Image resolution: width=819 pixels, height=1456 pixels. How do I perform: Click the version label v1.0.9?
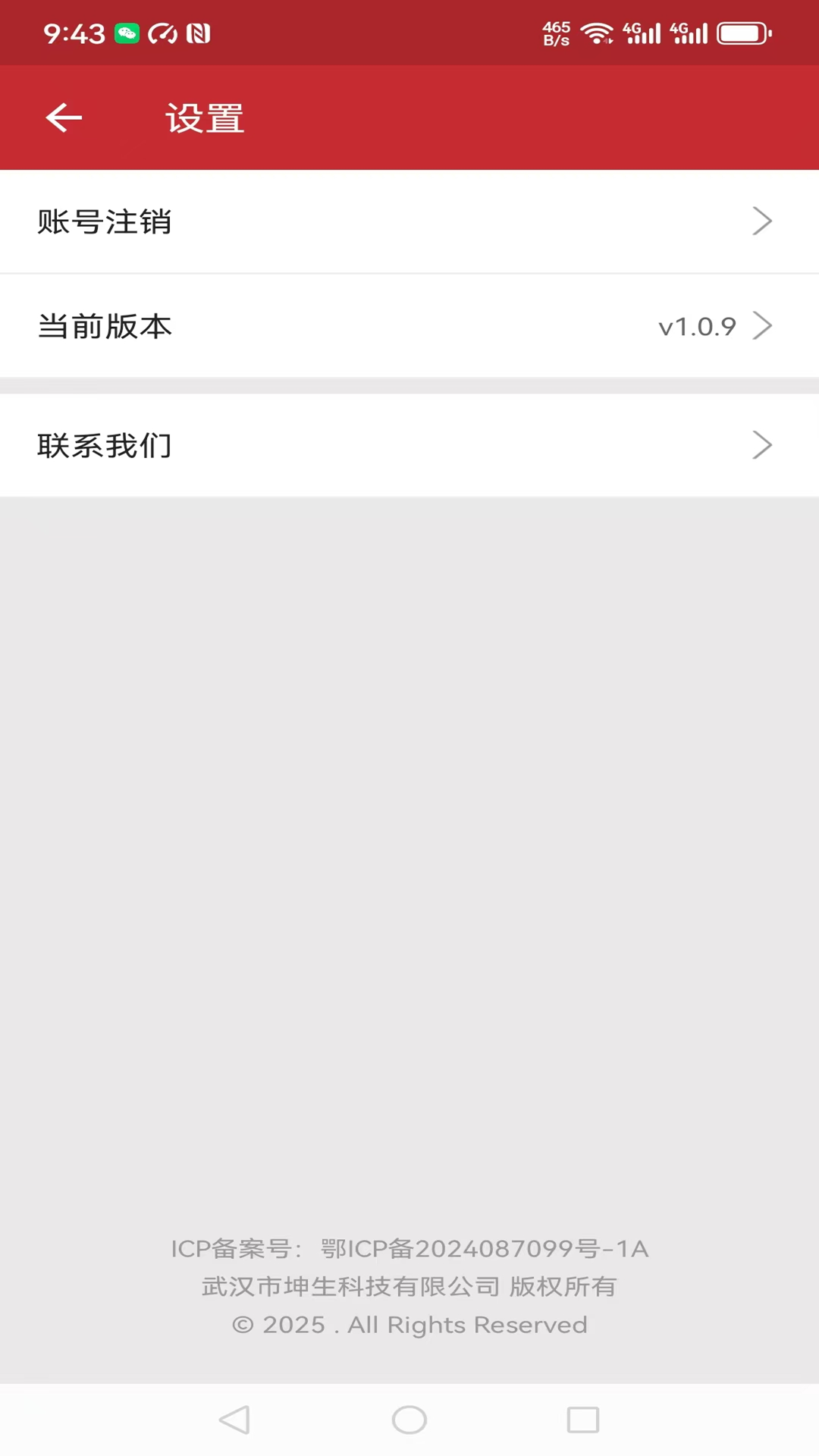point(696,326)
